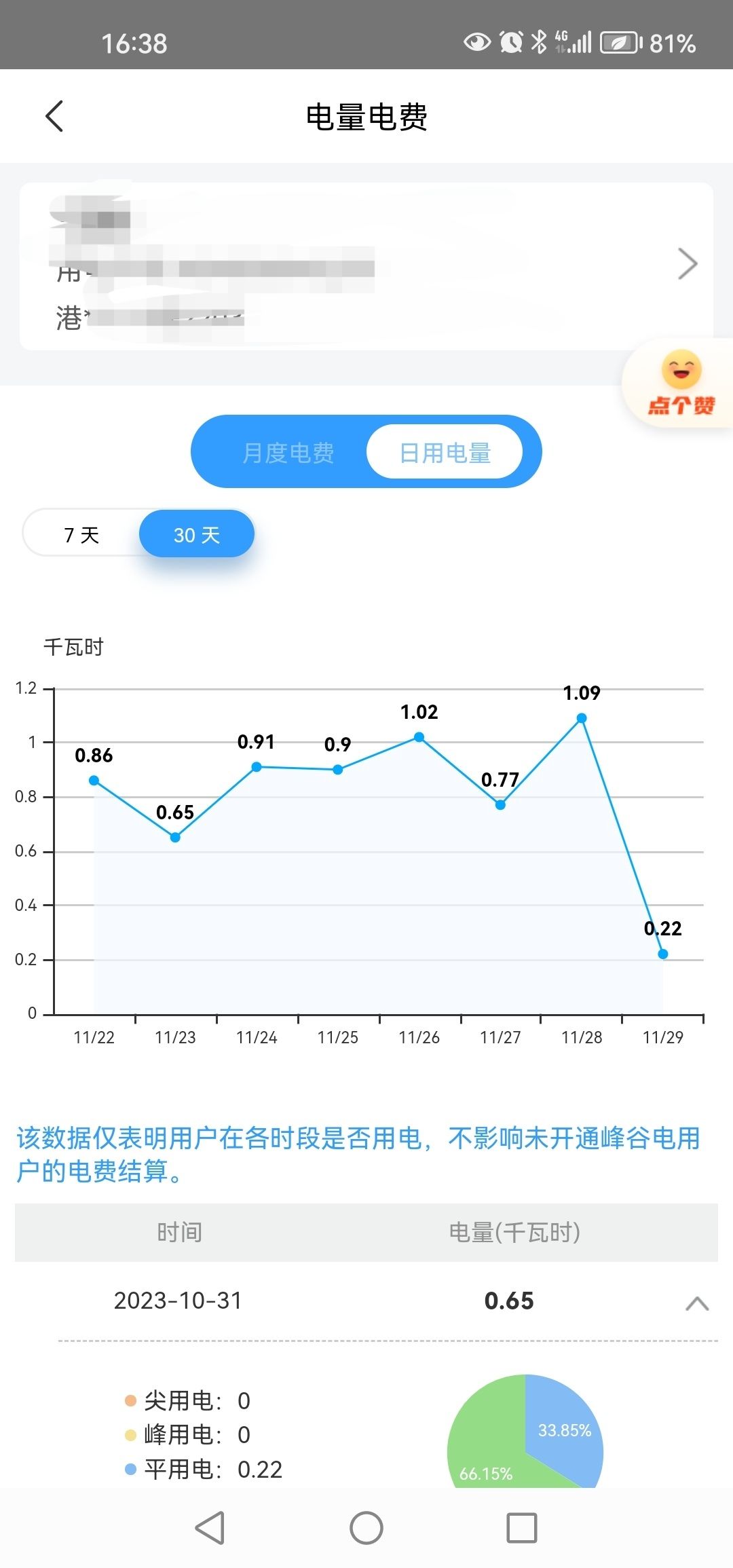Select the 日用电量 tab
733x1568 pixels.
445,452
